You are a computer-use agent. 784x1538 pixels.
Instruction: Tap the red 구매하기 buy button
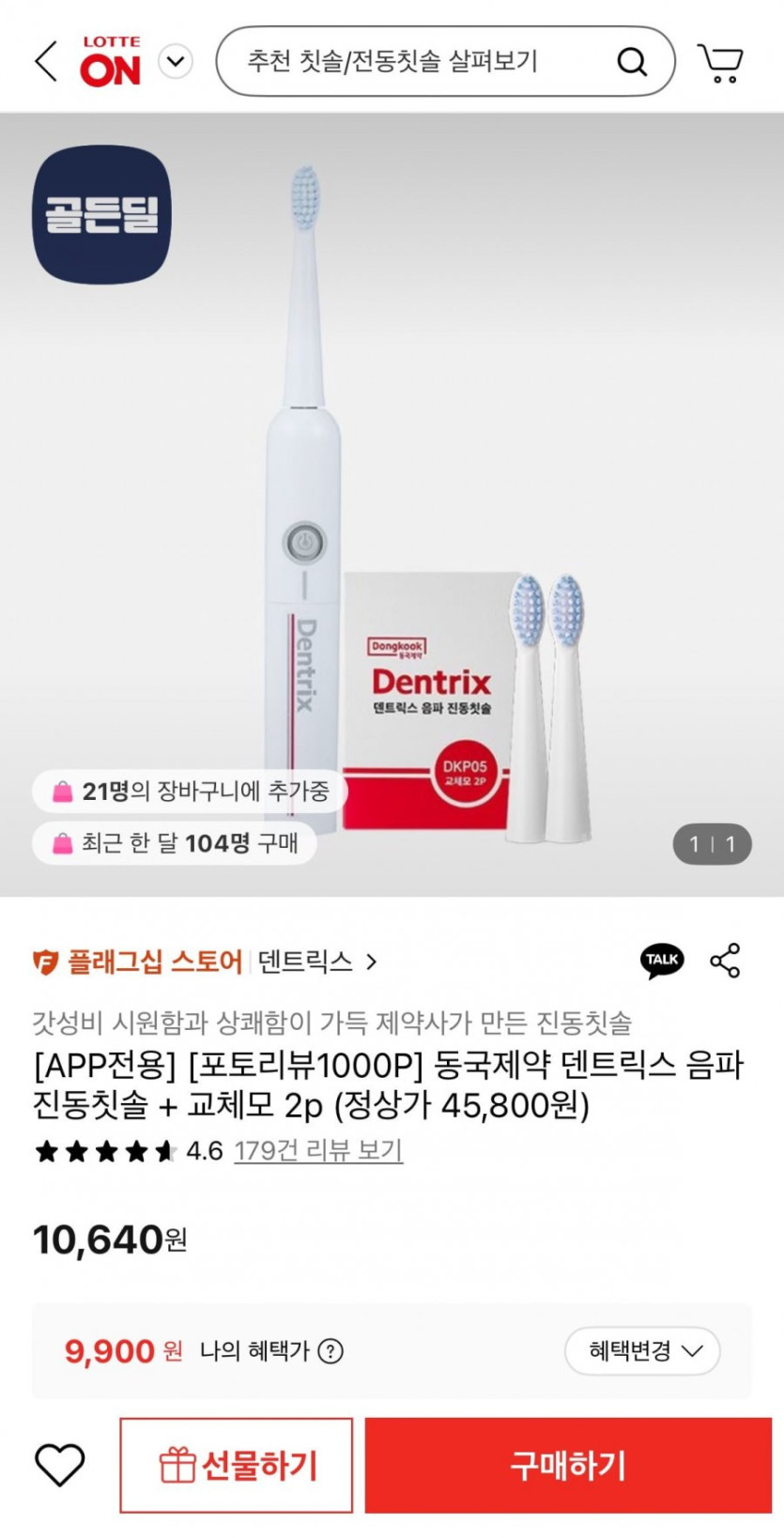tap(568, 1466)
